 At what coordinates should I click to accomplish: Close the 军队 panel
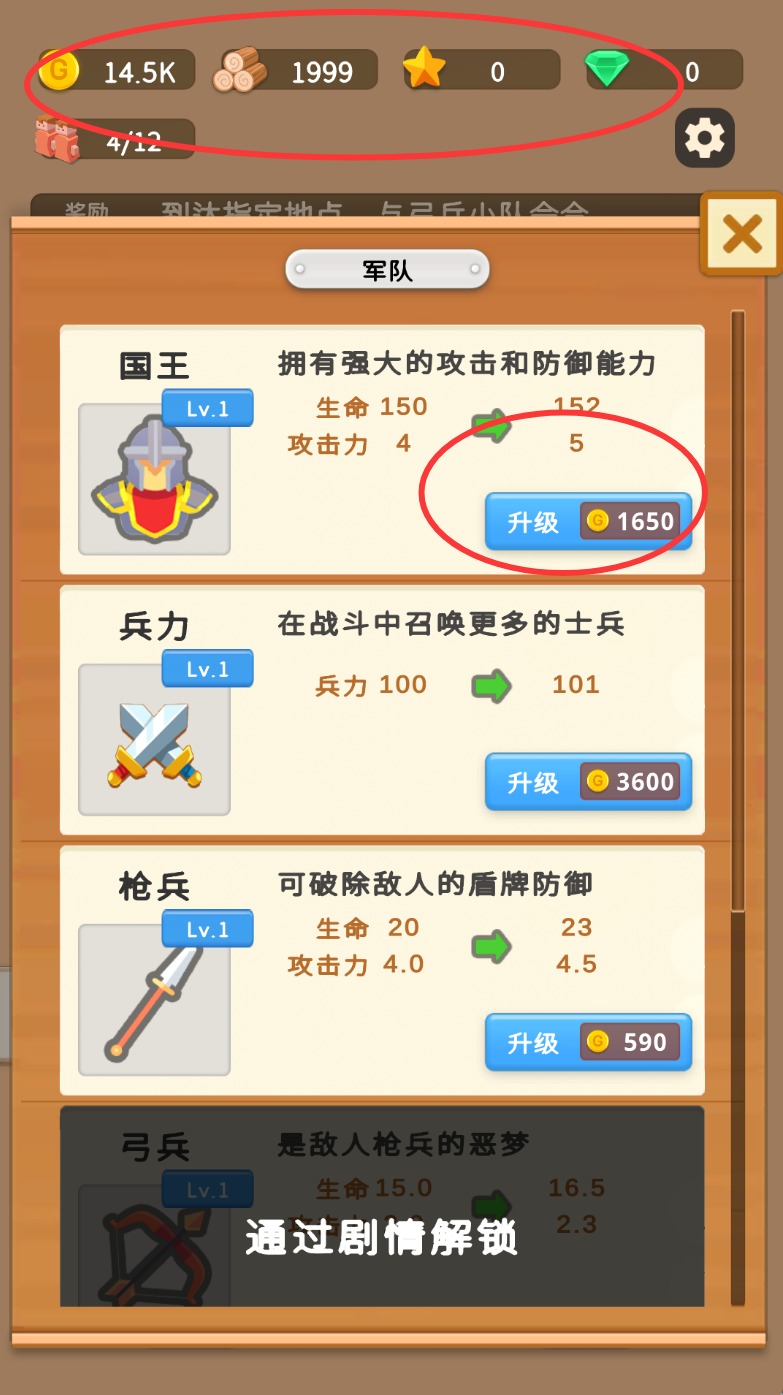[741, 234]
